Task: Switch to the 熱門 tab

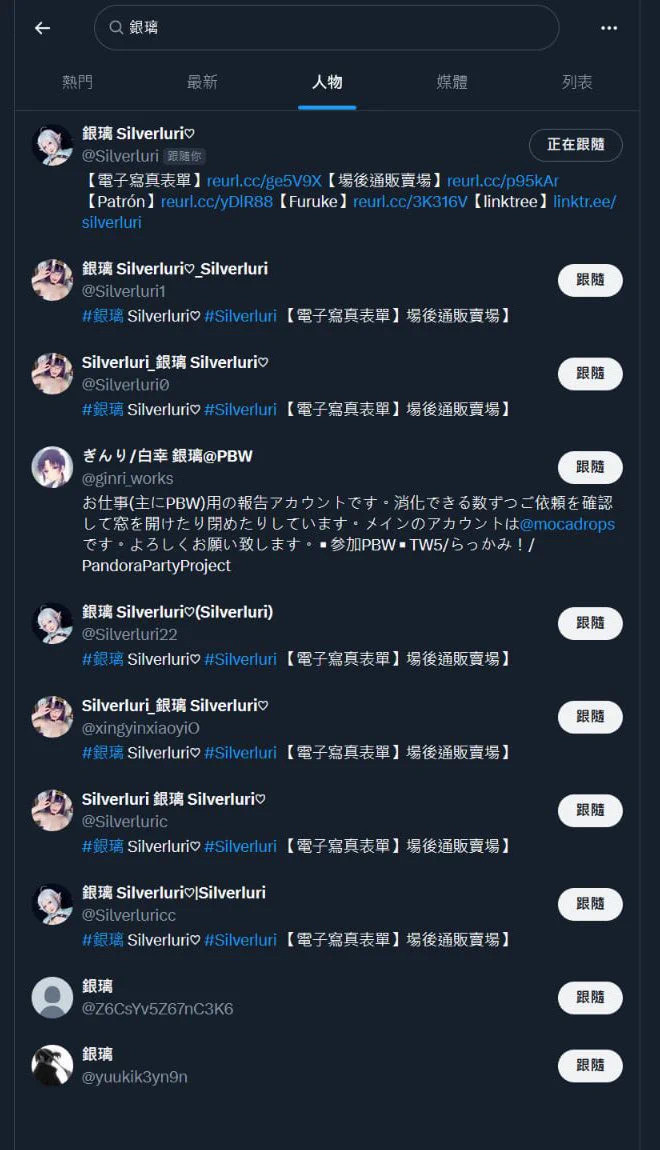Action: pyautogui.click(x=77, y=82)
